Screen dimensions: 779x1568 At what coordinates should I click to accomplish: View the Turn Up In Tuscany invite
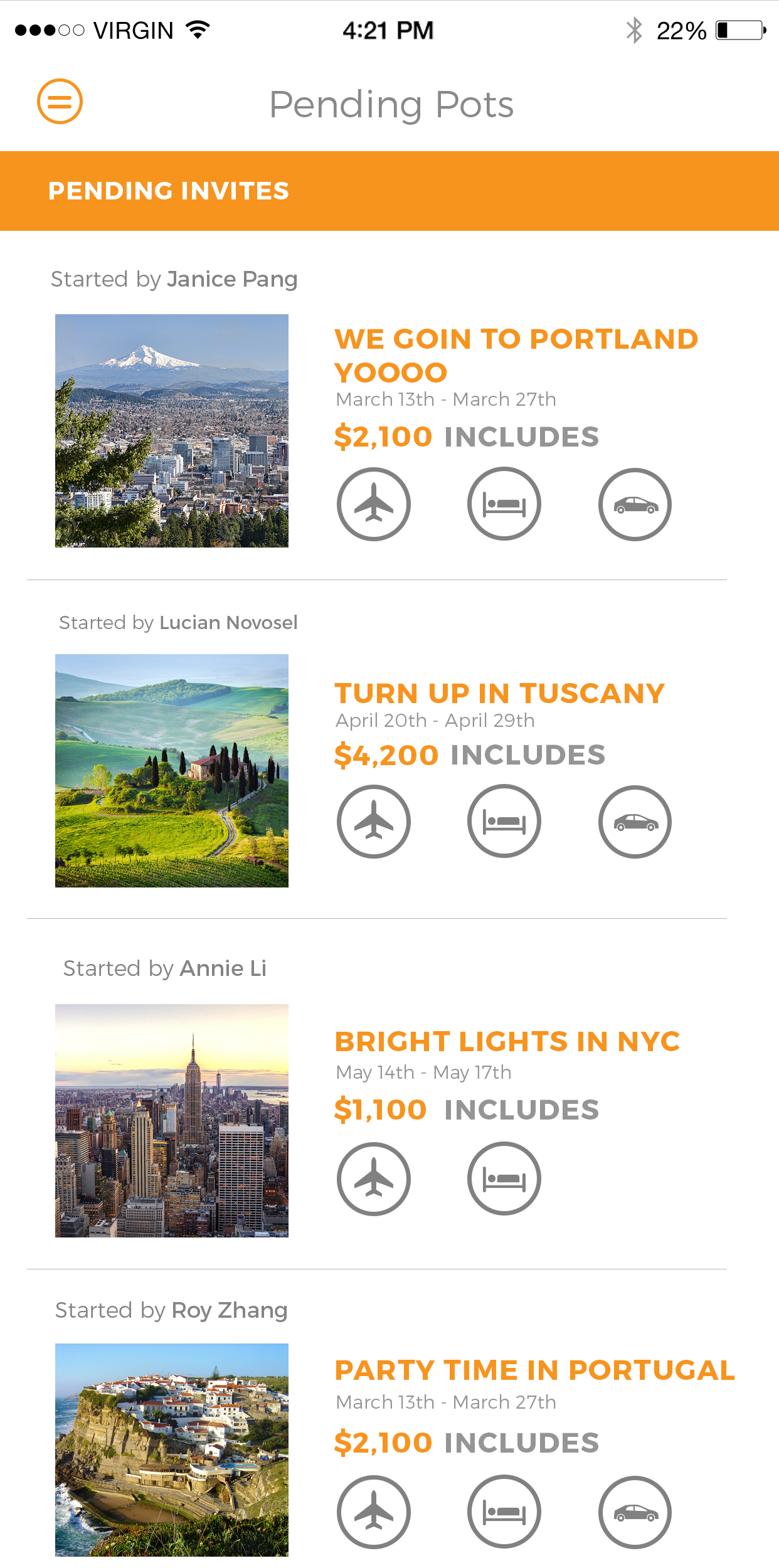pos(499,694)
